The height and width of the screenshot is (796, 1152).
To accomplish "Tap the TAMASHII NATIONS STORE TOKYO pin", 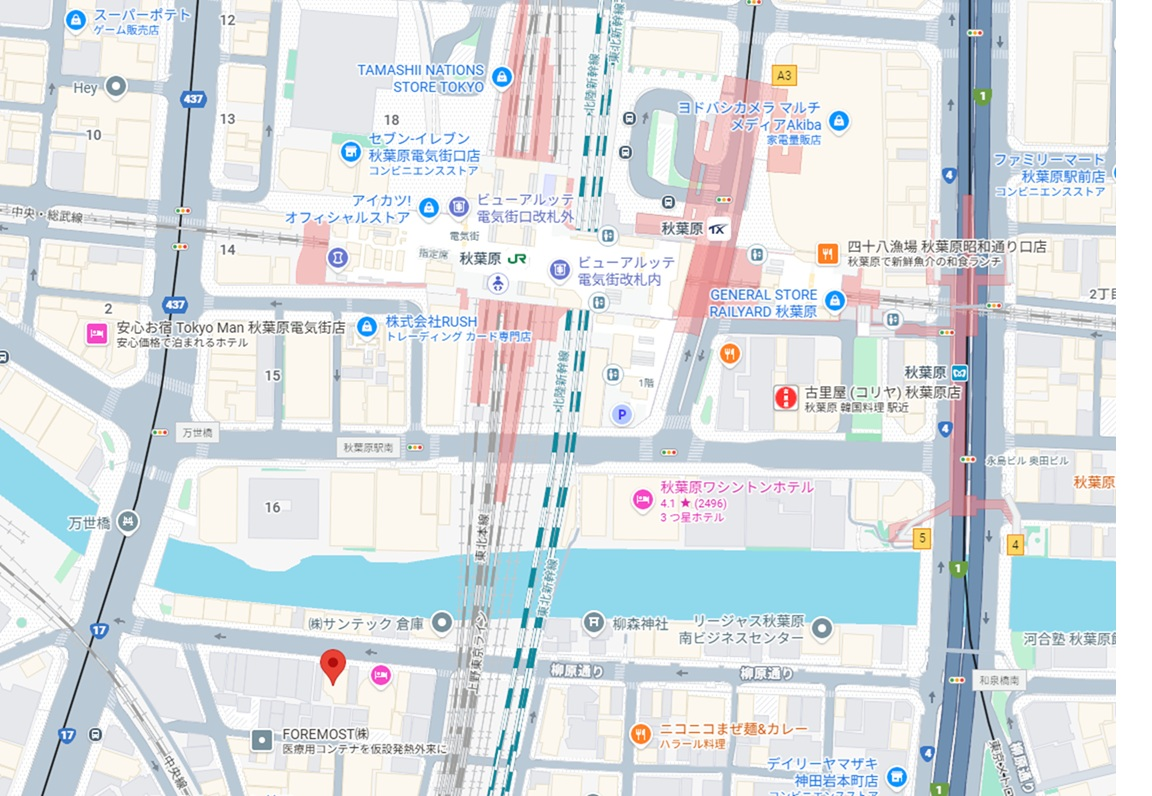I will coord(502,76).
